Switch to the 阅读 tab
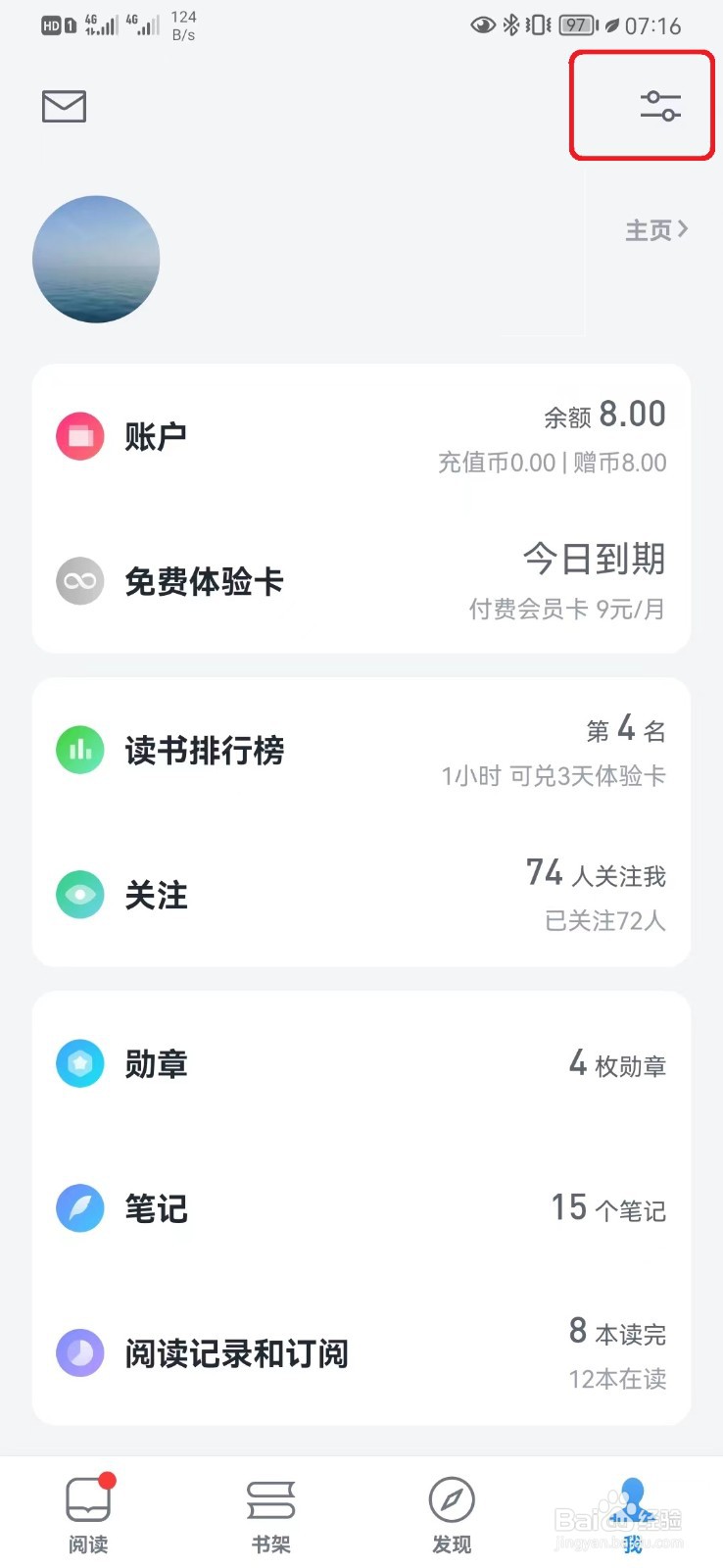This screenshot has width=723, height=1568. pyautogui.click(x=88, y=1514)
